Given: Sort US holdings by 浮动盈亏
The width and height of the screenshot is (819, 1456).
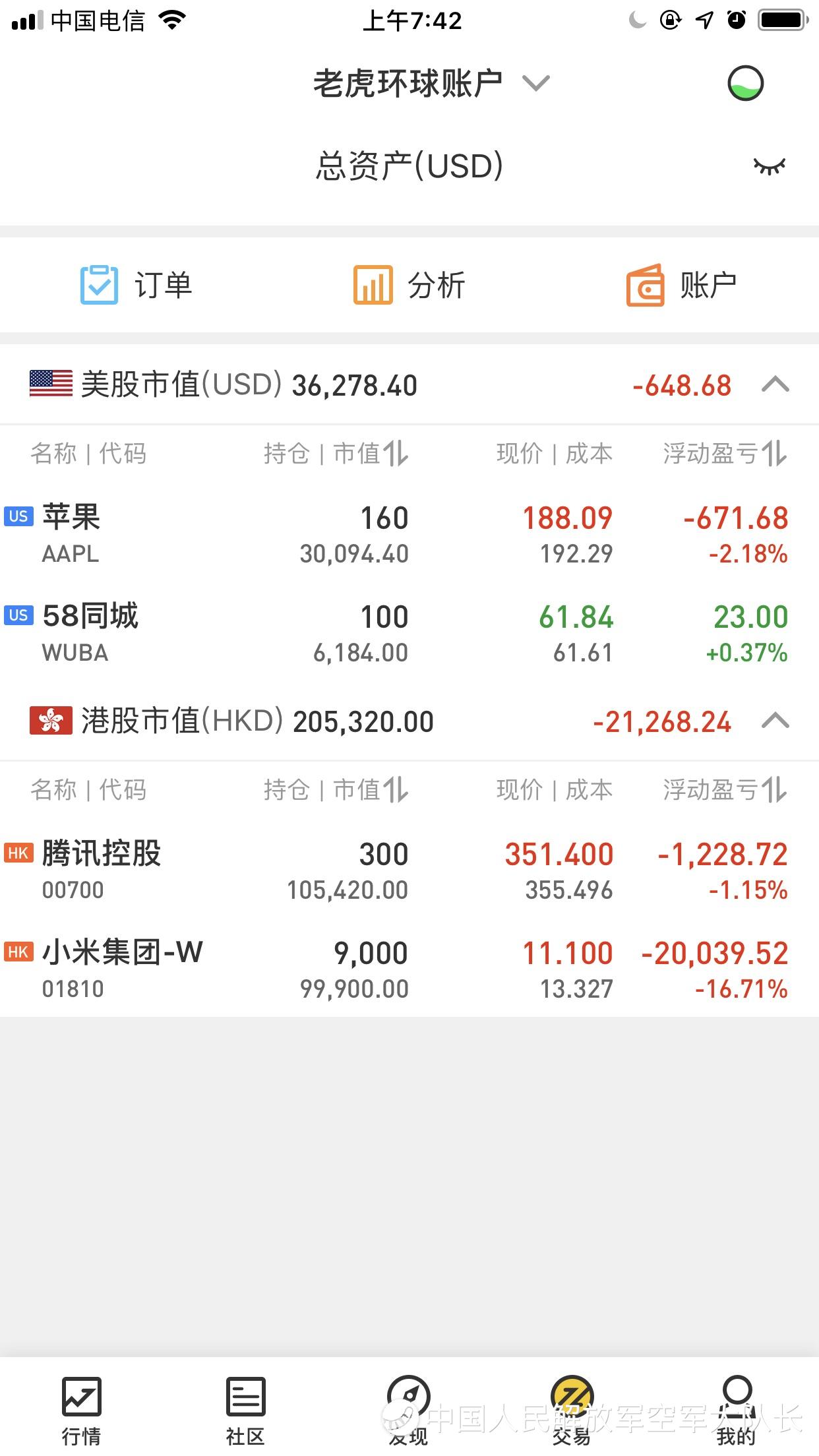Looking at the screenshot, I should pos(773,454).
